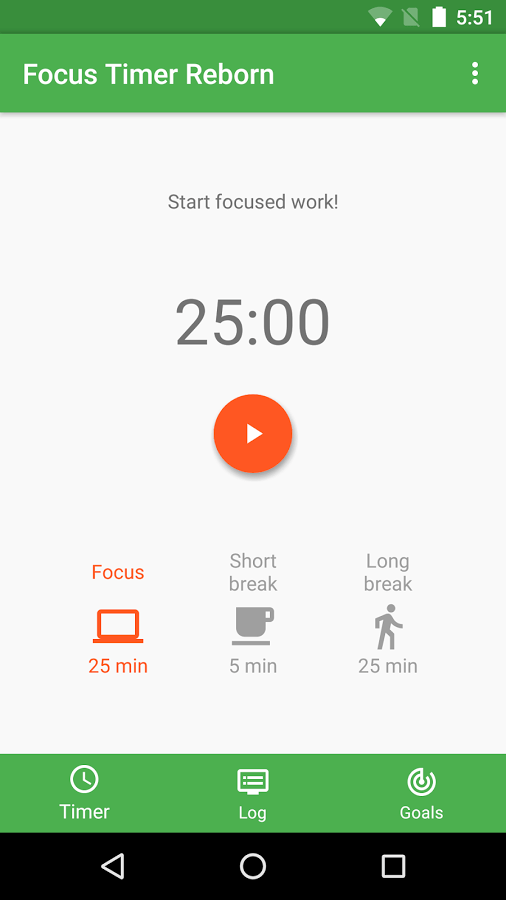Open the overflow menu

(474, 74)
